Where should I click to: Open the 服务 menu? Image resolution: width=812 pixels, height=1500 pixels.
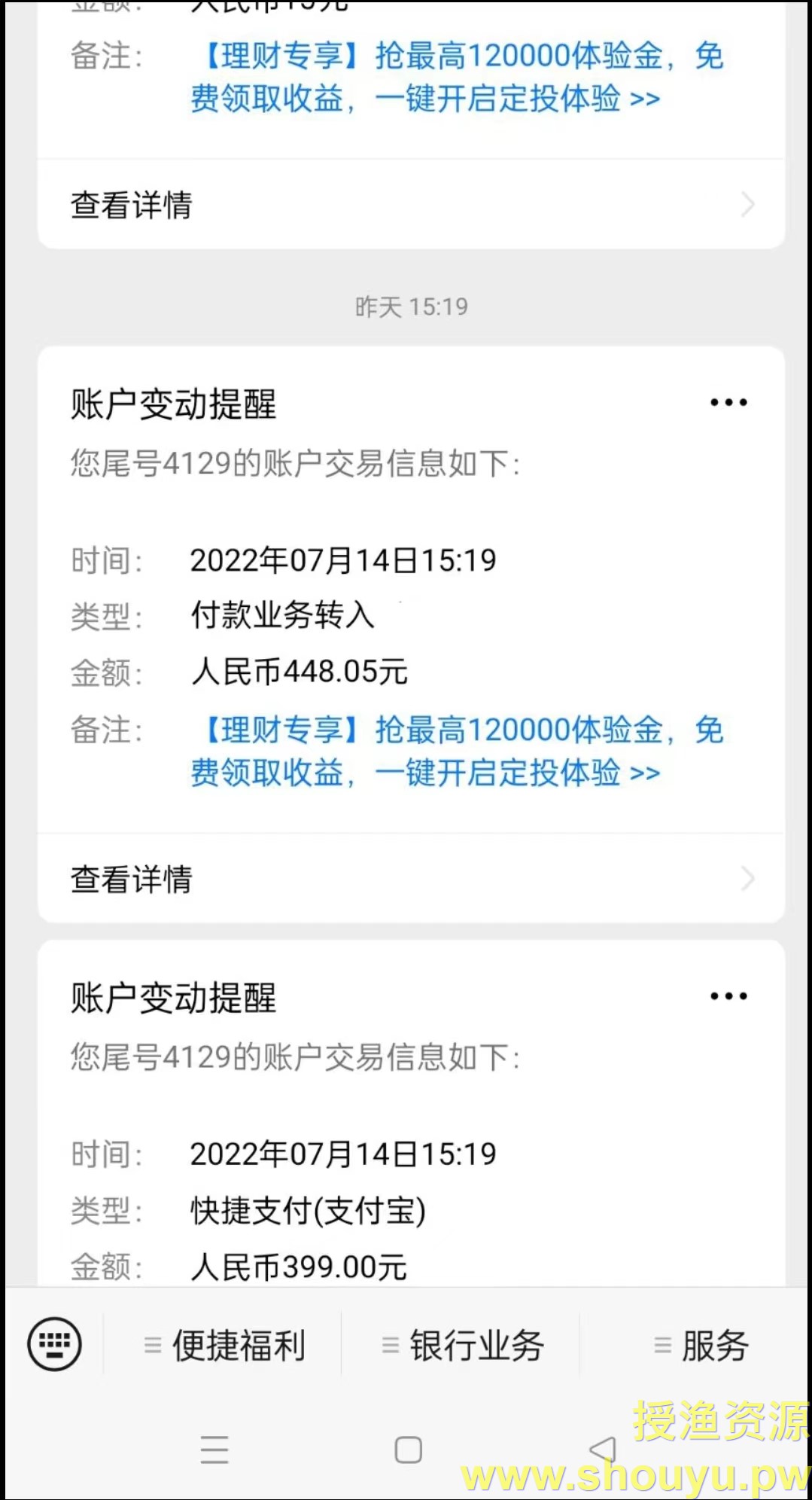pyautogui.click(x=700, y=1346)
